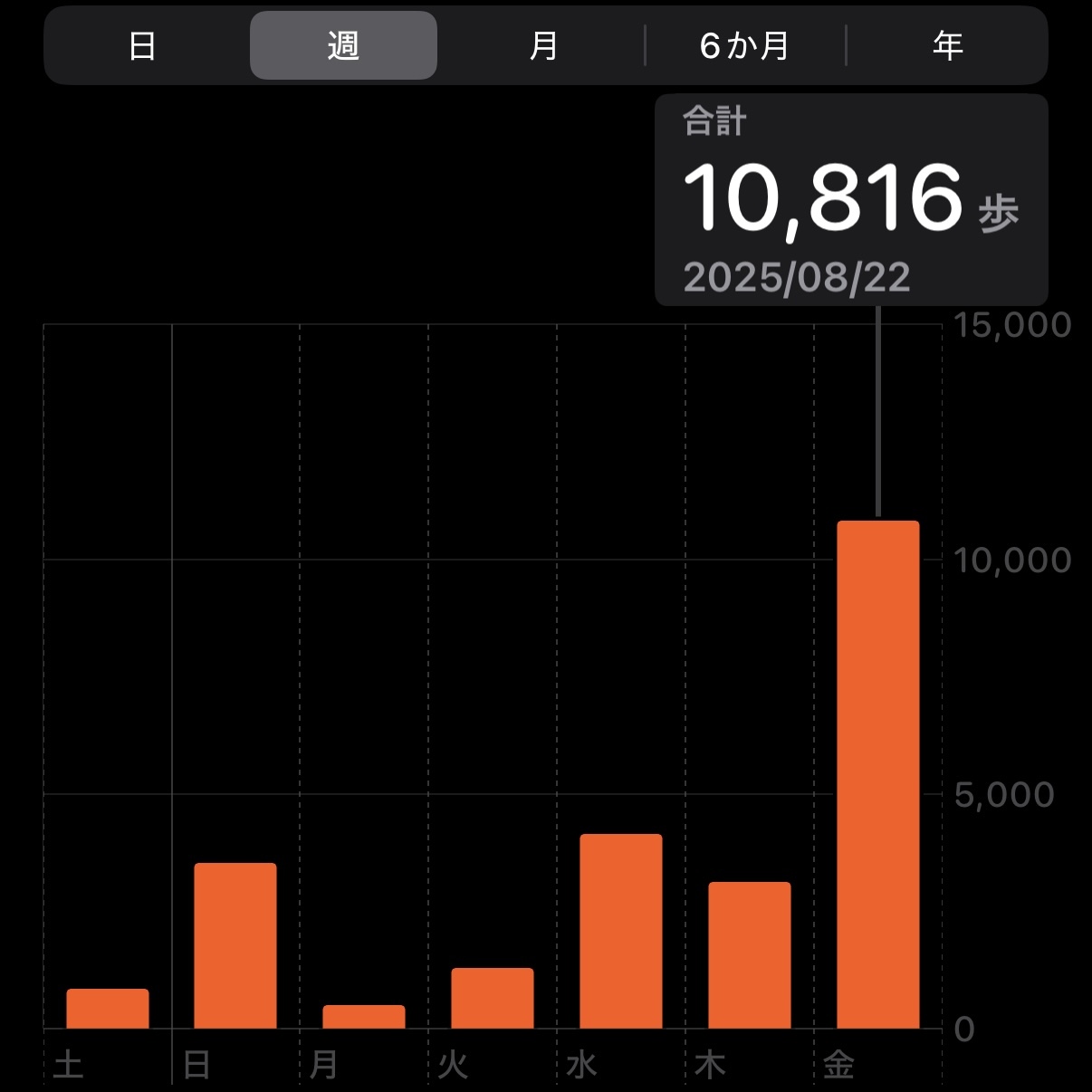Tap the 水 (Wednesday) step bar
This screenshot has height=1092, width=1092.
pyautogui.click(x=621, y=931)
